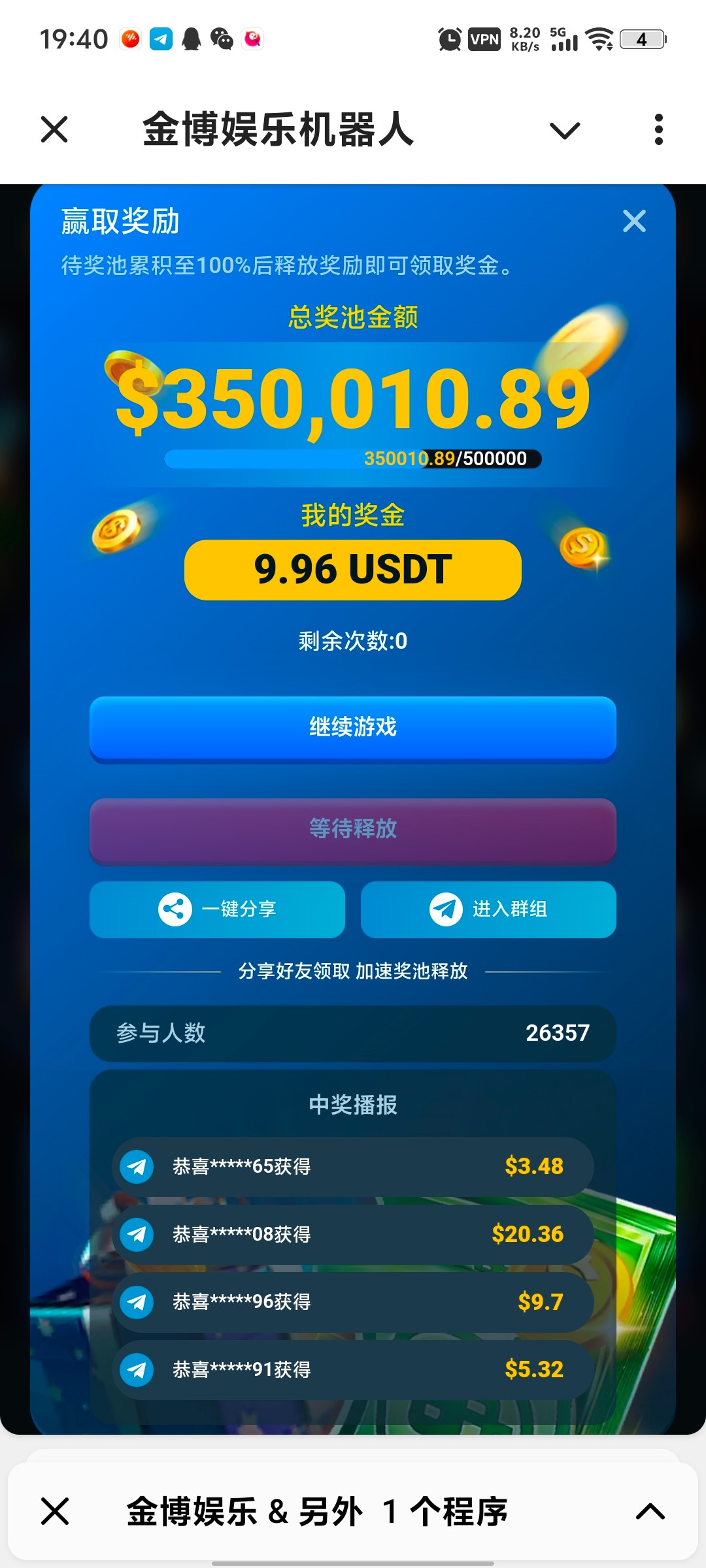Dismiss the 赢取奖励 reward dialog

click(633, 221)
